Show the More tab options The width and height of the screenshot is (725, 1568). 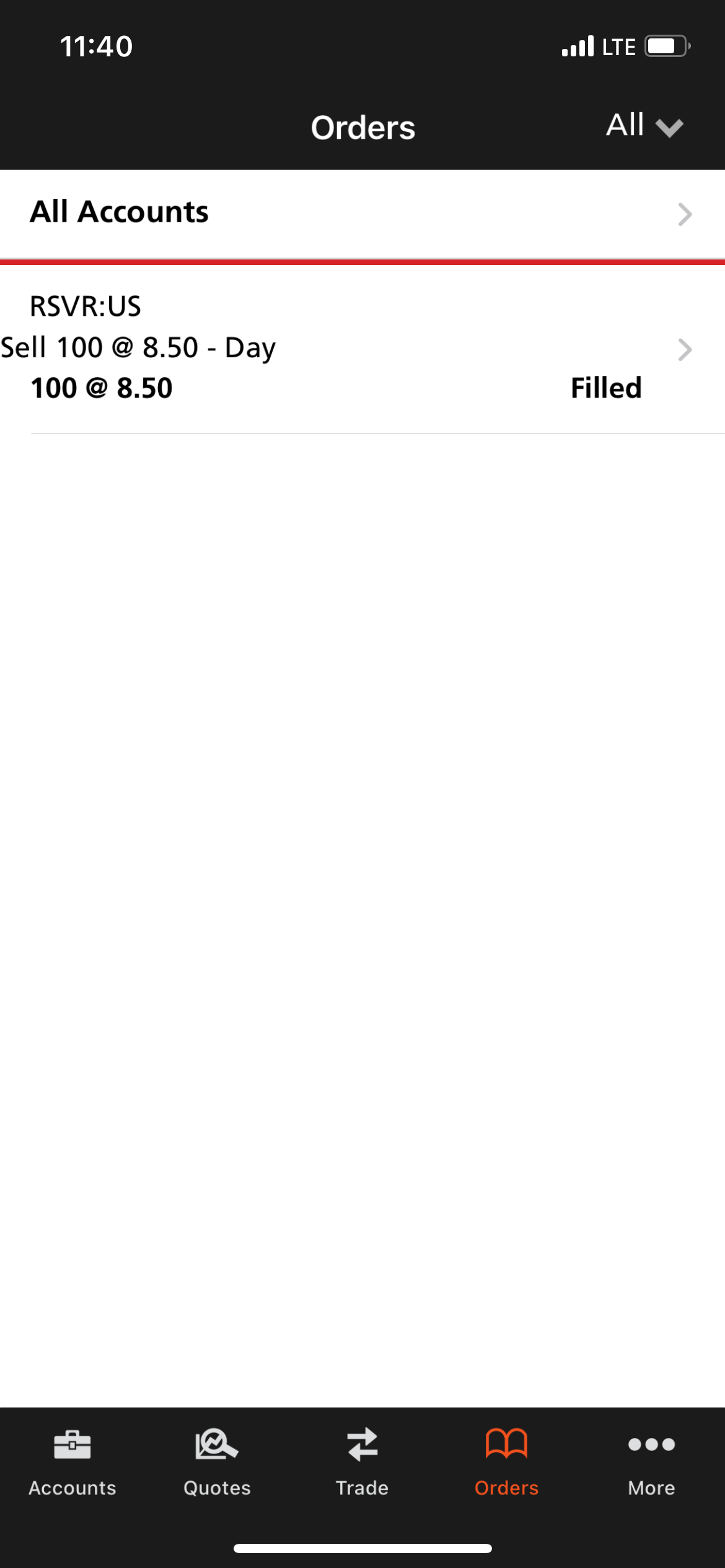pos(651,1463)
